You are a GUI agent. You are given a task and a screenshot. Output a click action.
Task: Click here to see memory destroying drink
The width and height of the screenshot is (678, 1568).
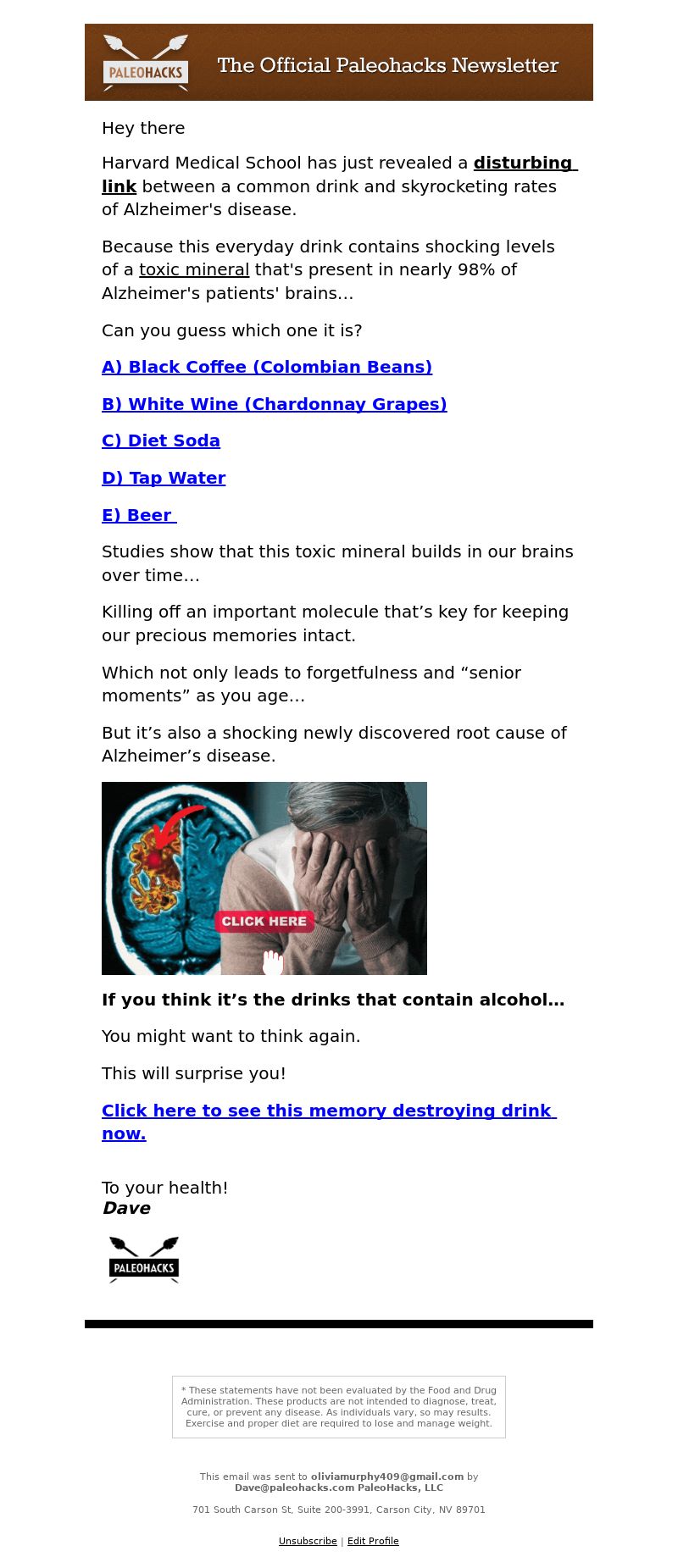[x=328, y=1111]
